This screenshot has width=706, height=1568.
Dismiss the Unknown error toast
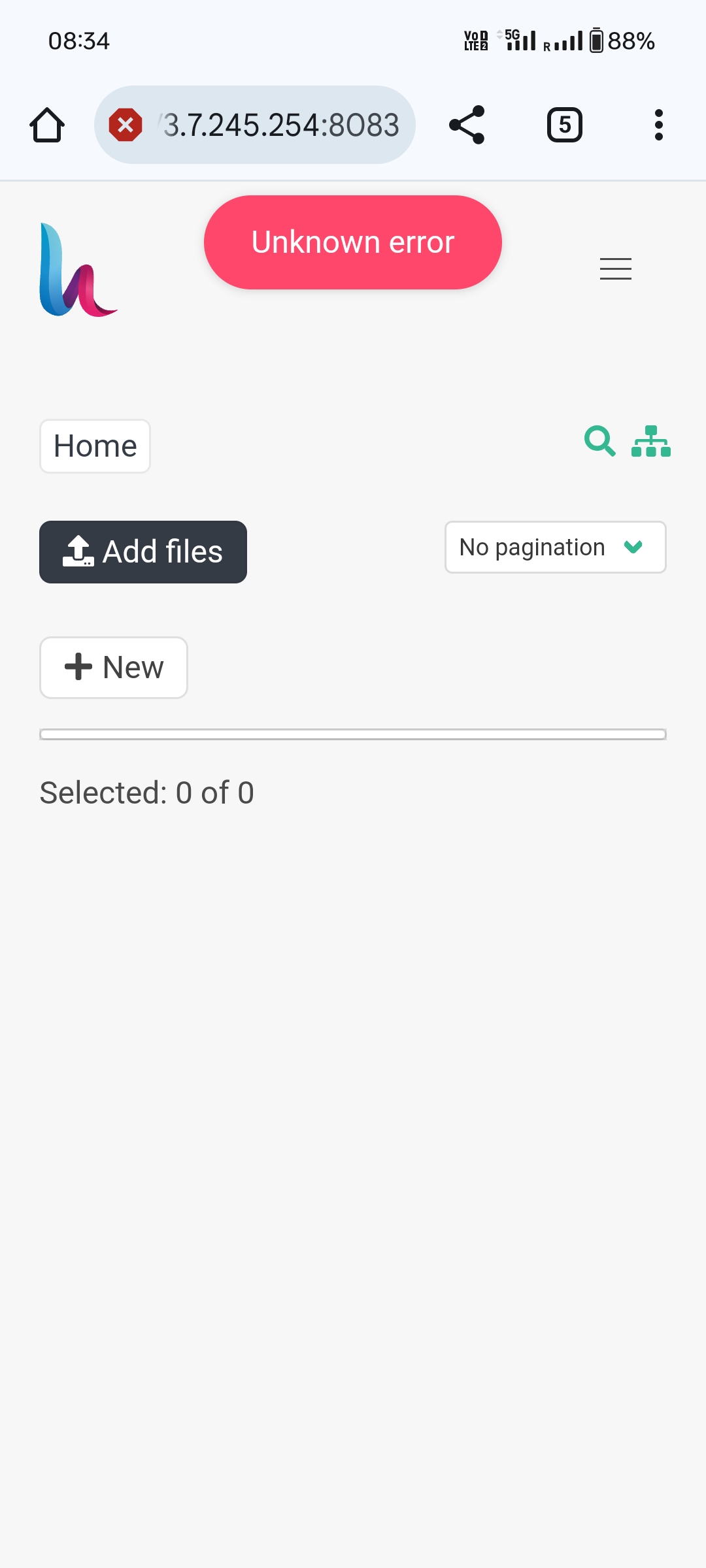coord(353,242)
